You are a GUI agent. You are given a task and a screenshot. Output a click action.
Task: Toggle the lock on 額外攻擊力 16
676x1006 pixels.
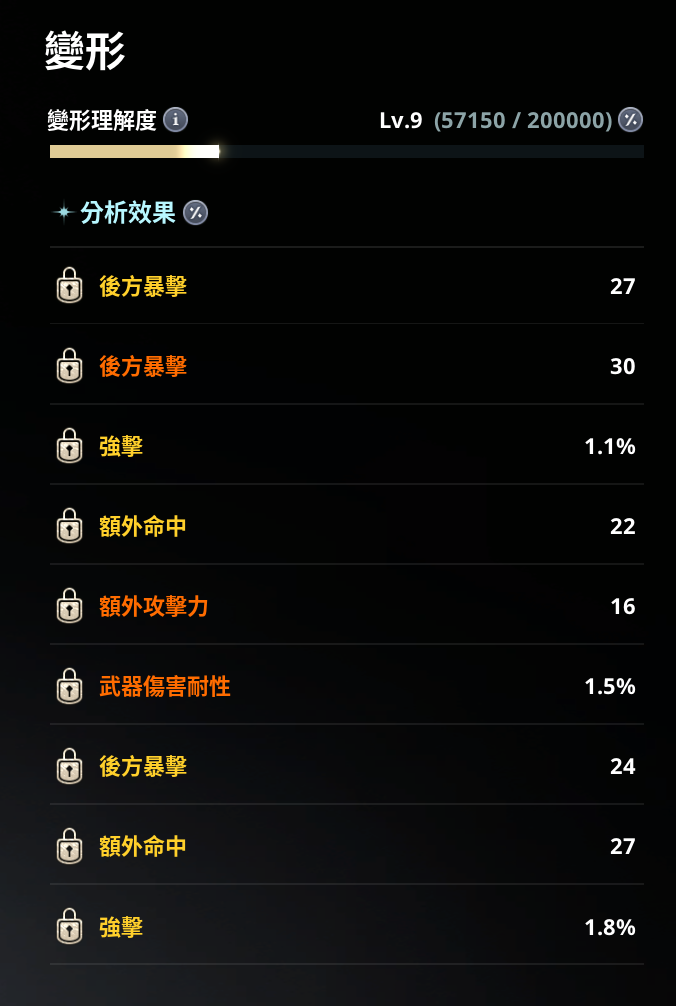[69, 606]
